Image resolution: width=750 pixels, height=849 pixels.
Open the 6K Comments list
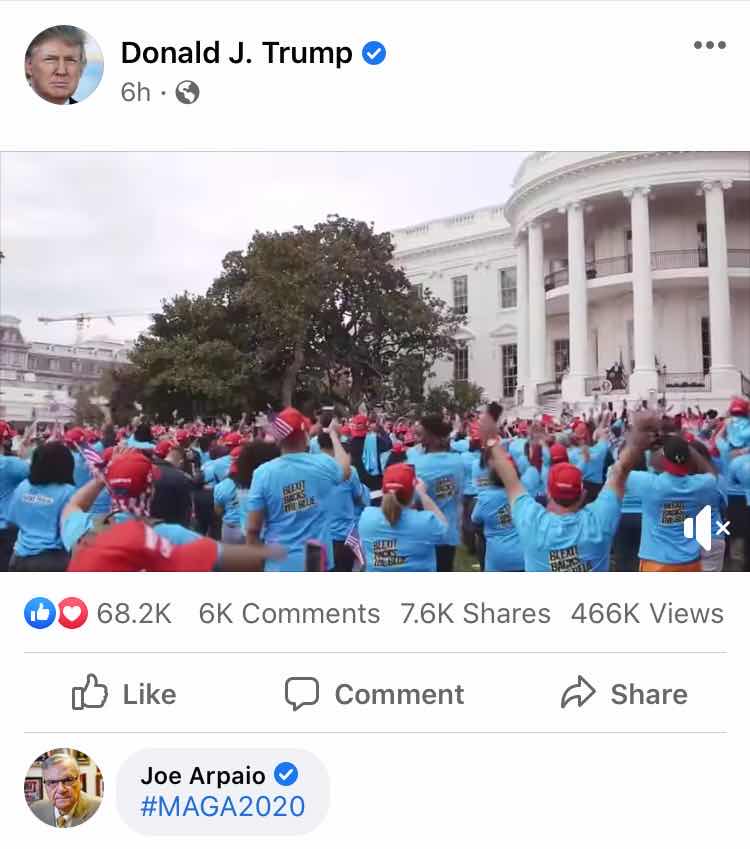click(289, 613)
